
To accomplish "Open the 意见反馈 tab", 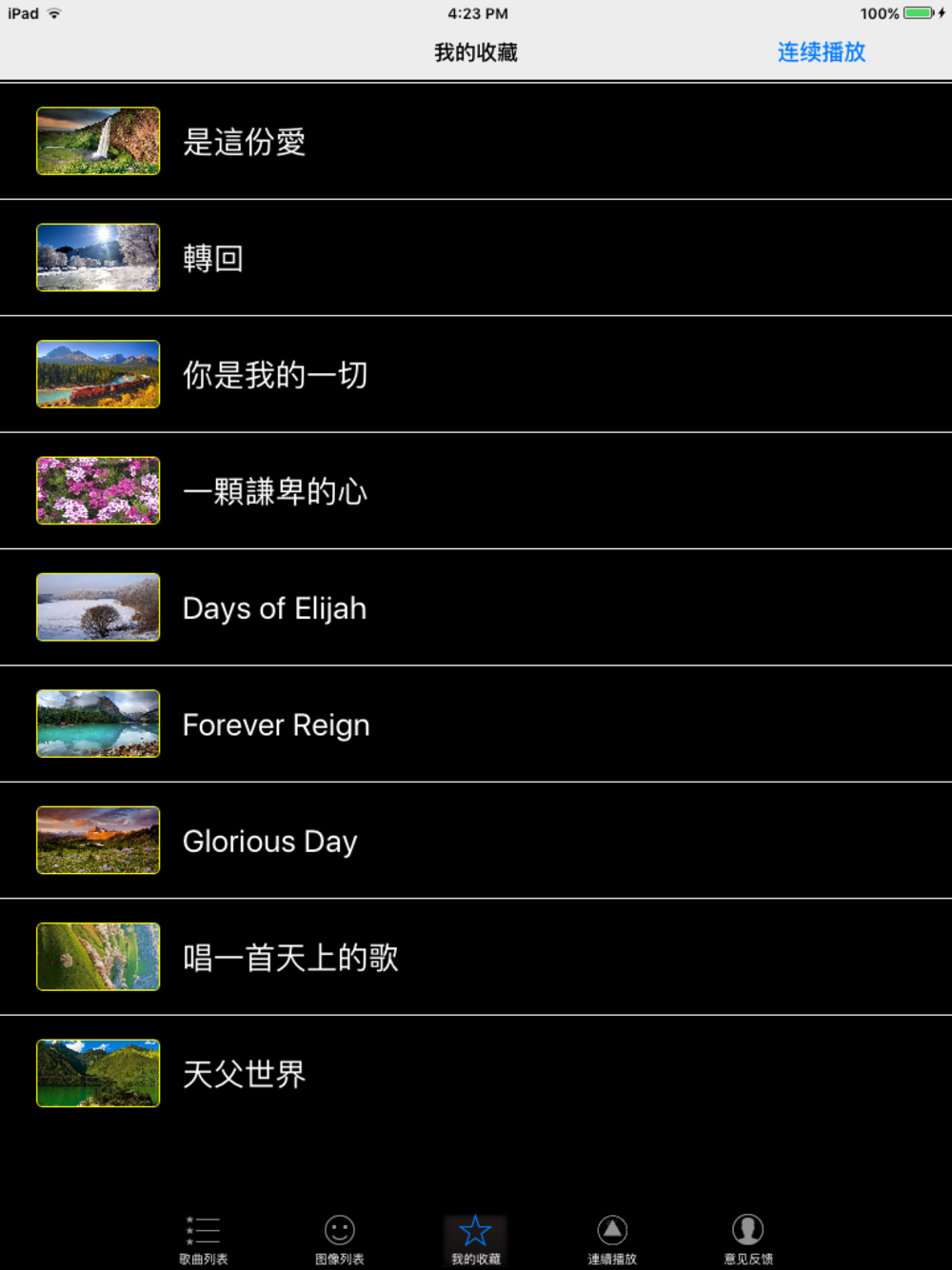I will pos(748,1240).
